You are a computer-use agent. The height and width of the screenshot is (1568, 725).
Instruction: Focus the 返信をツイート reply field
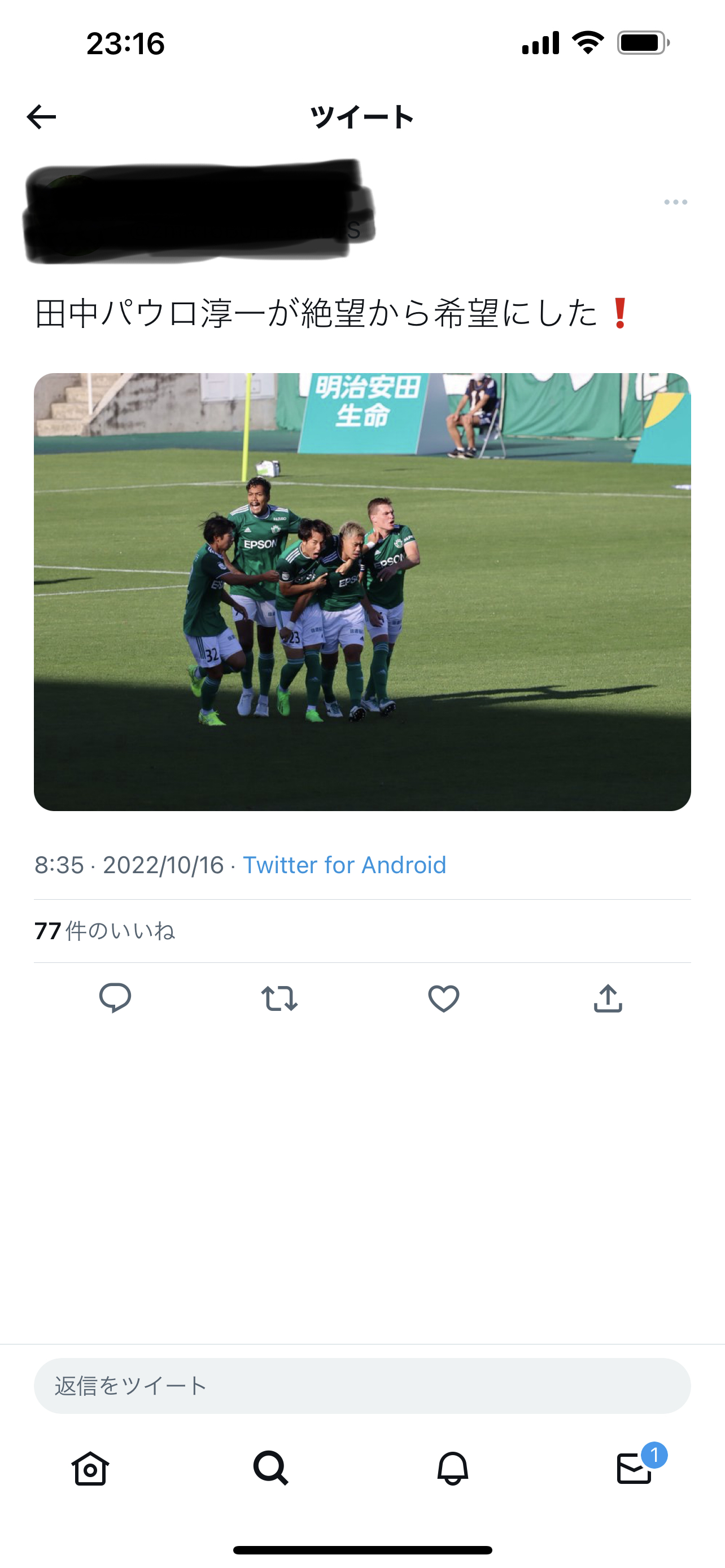(362, 1386)
